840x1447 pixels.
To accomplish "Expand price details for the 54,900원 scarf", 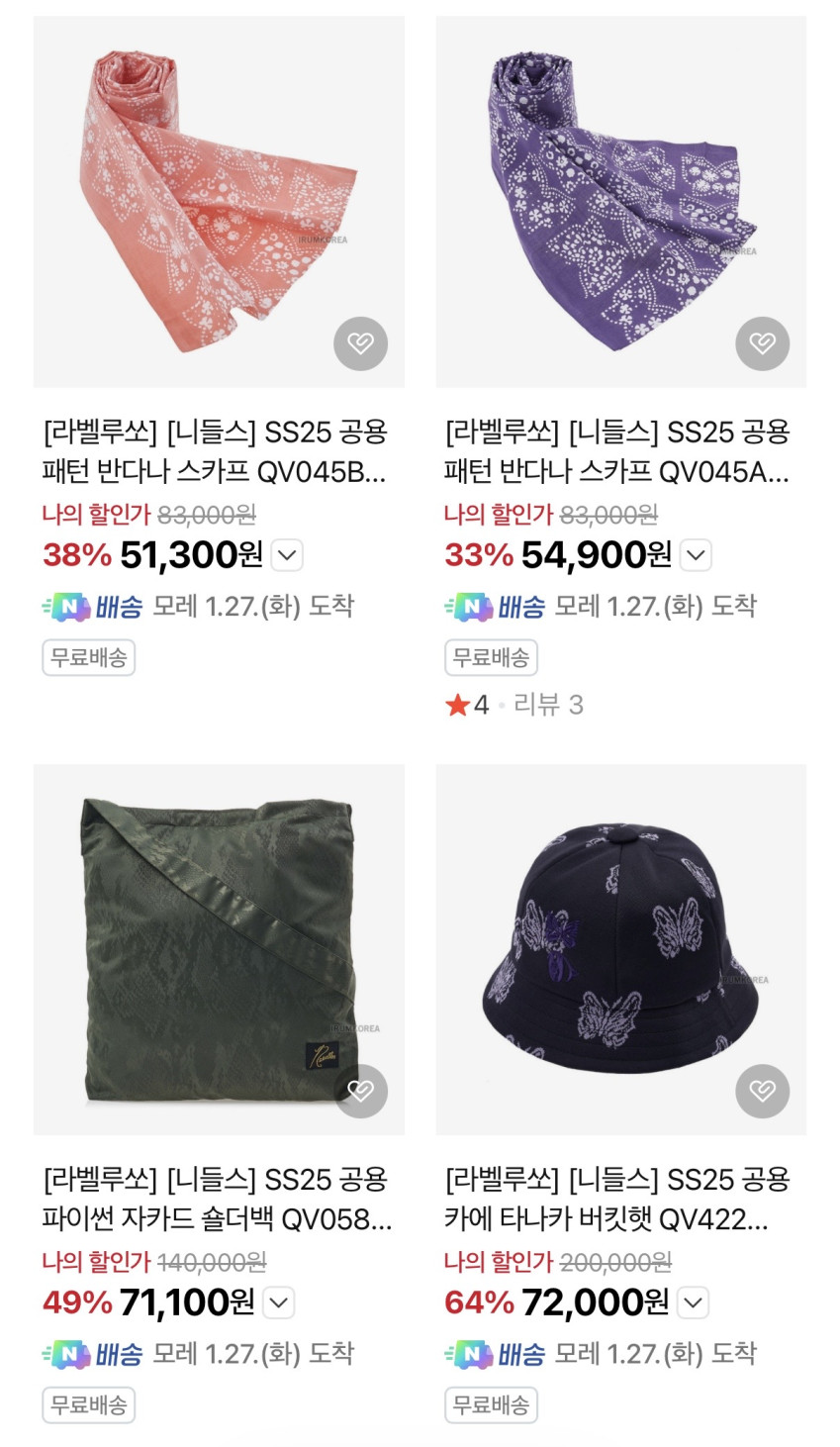I will coord(696,555).
